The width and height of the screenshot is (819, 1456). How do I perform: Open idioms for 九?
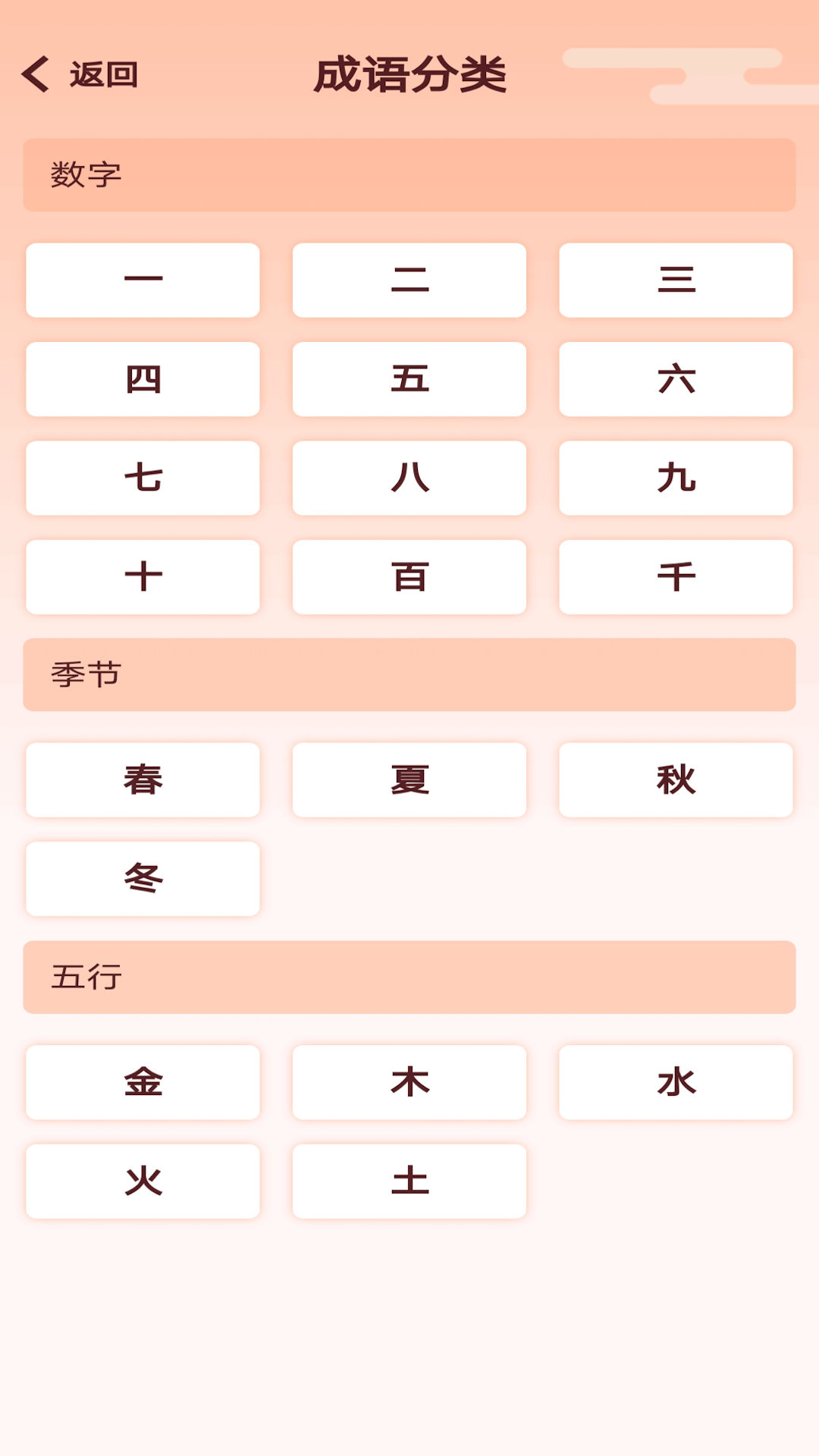point(676,478)
